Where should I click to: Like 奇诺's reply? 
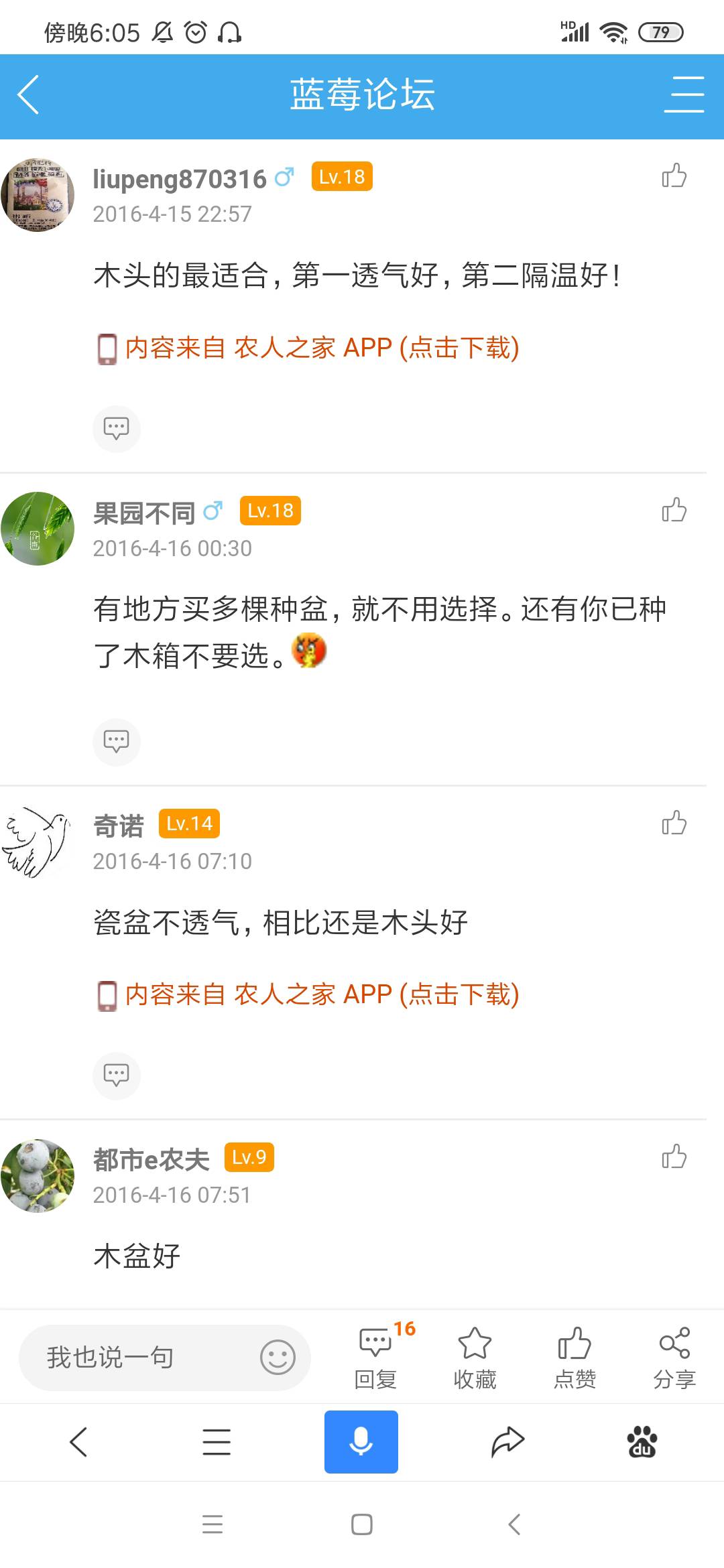point(674,823)
